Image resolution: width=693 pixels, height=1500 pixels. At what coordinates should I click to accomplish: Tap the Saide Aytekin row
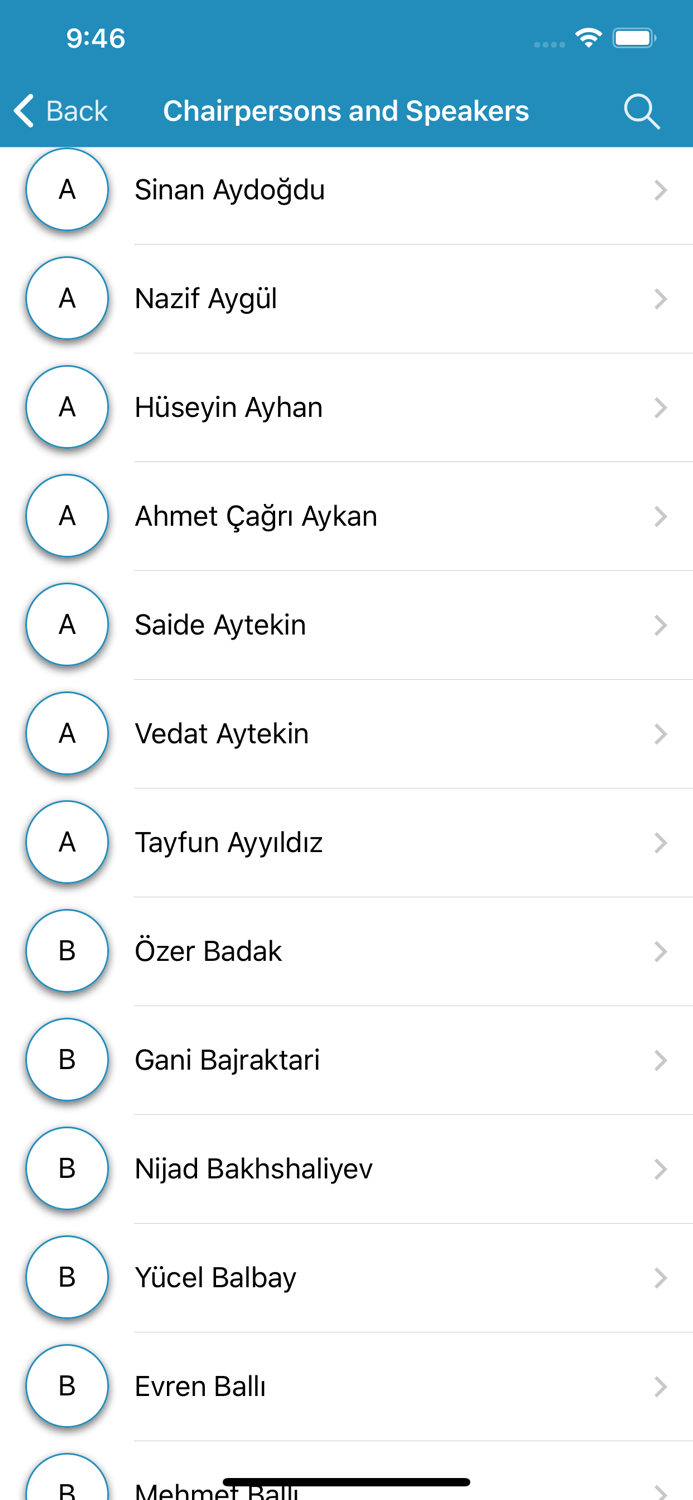[346, 626]
